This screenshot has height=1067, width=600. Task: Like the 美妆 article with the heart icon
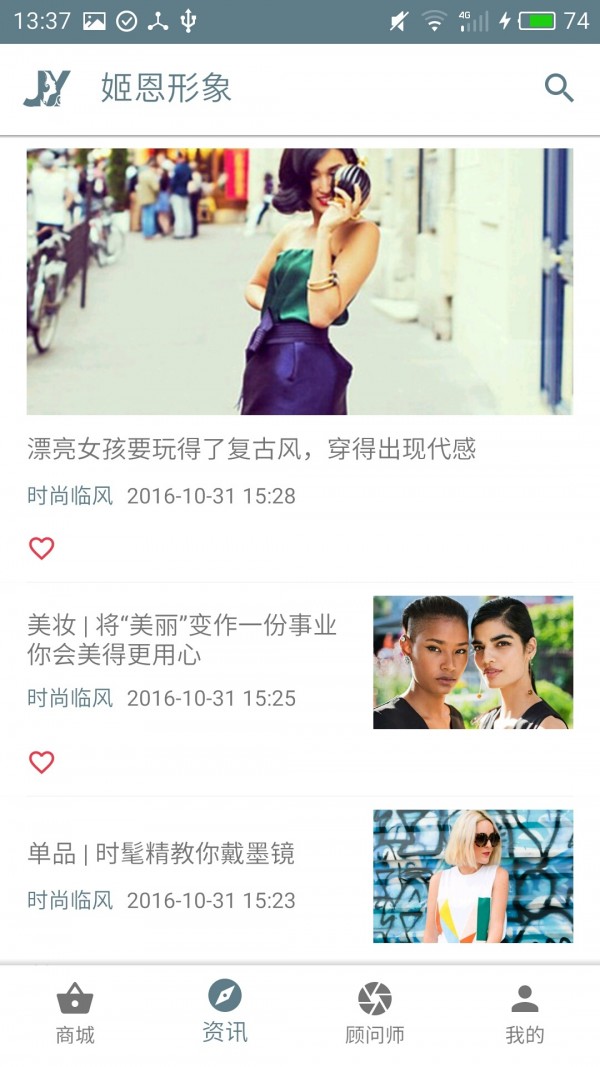tap(41, 762)
